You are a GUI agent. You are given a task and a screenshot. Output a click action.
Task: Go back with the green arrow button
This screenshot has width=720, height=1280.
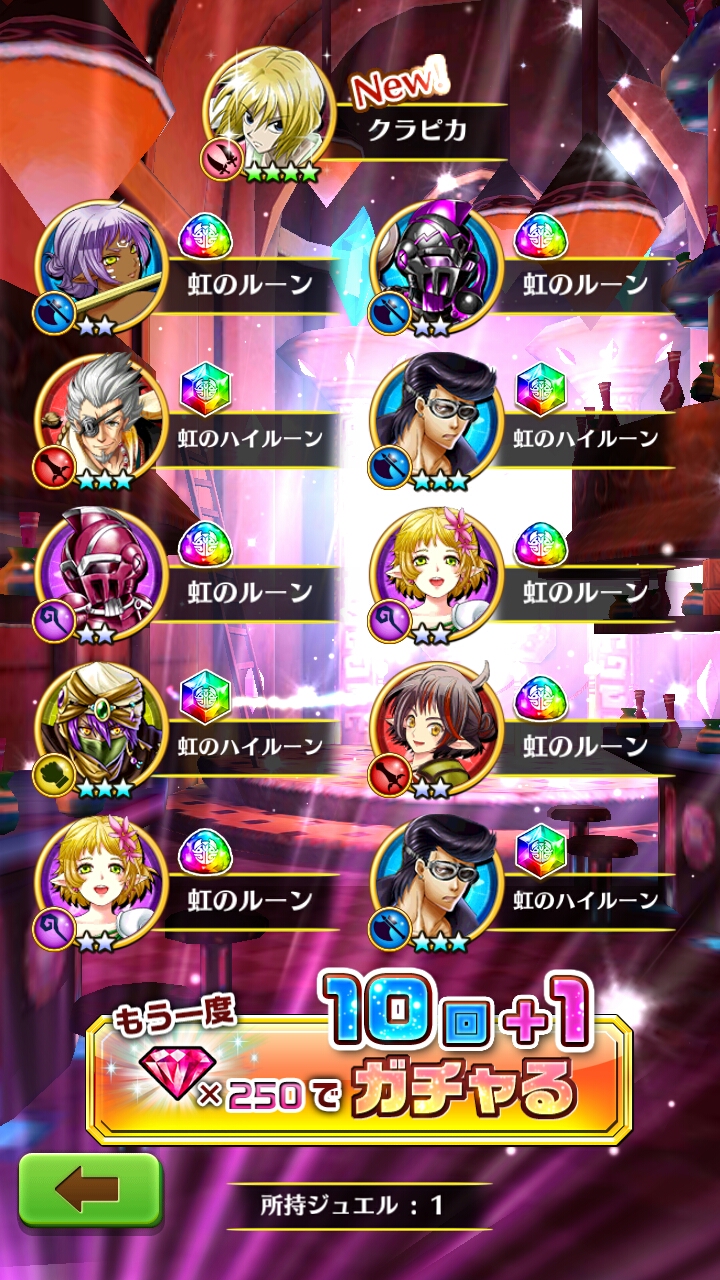90,1190
